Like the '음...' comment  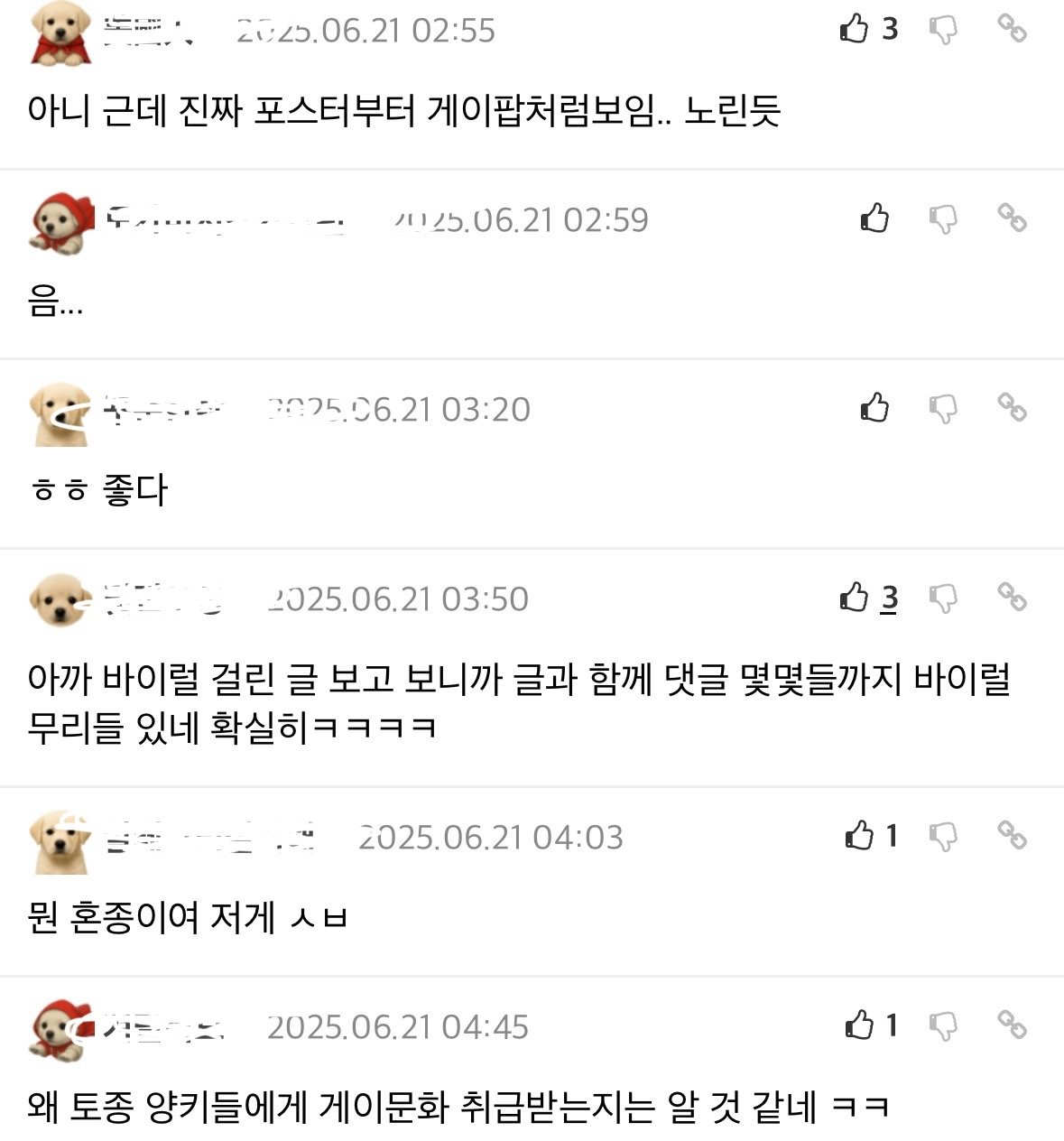click(x=874, y=218)
